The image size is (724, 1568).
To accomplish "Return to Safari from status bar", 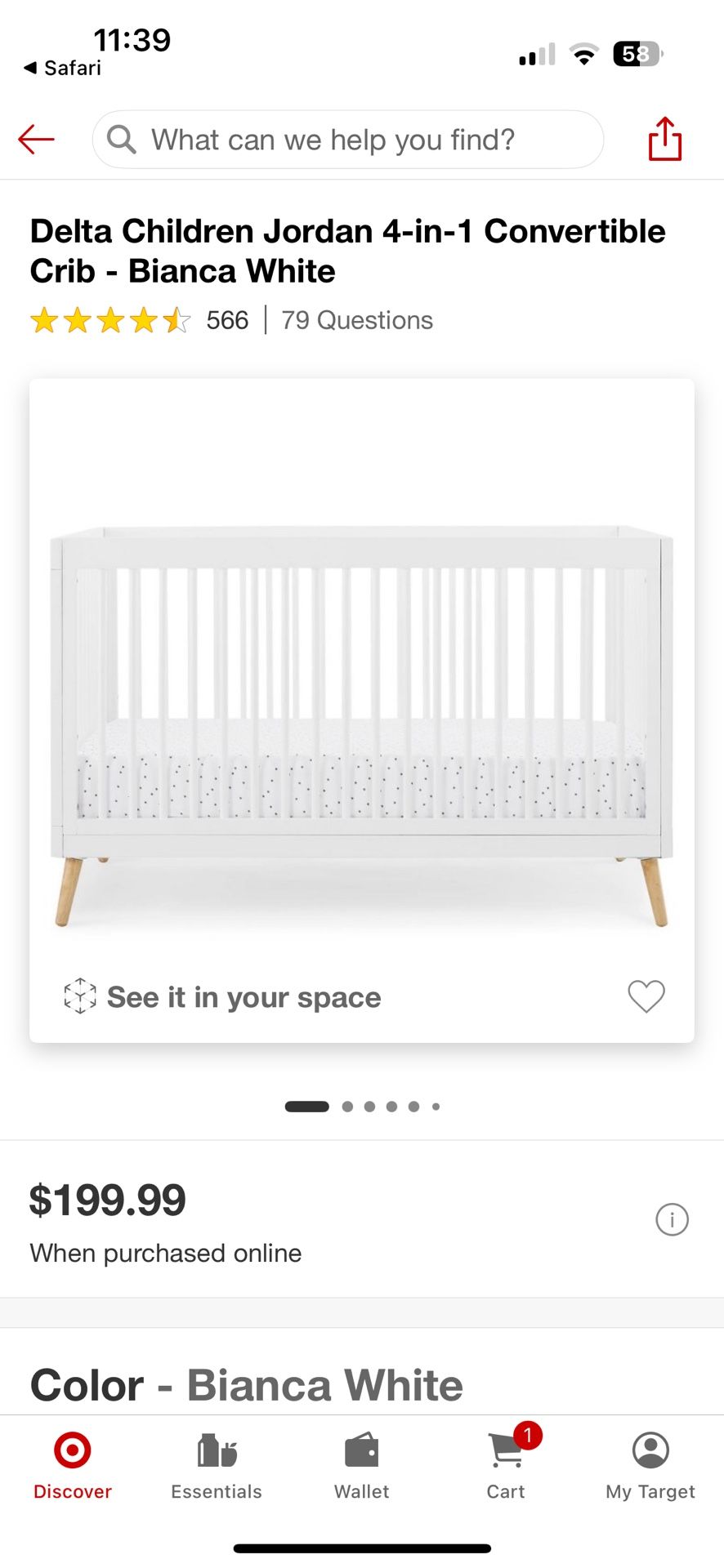I will tap(63, 68).
